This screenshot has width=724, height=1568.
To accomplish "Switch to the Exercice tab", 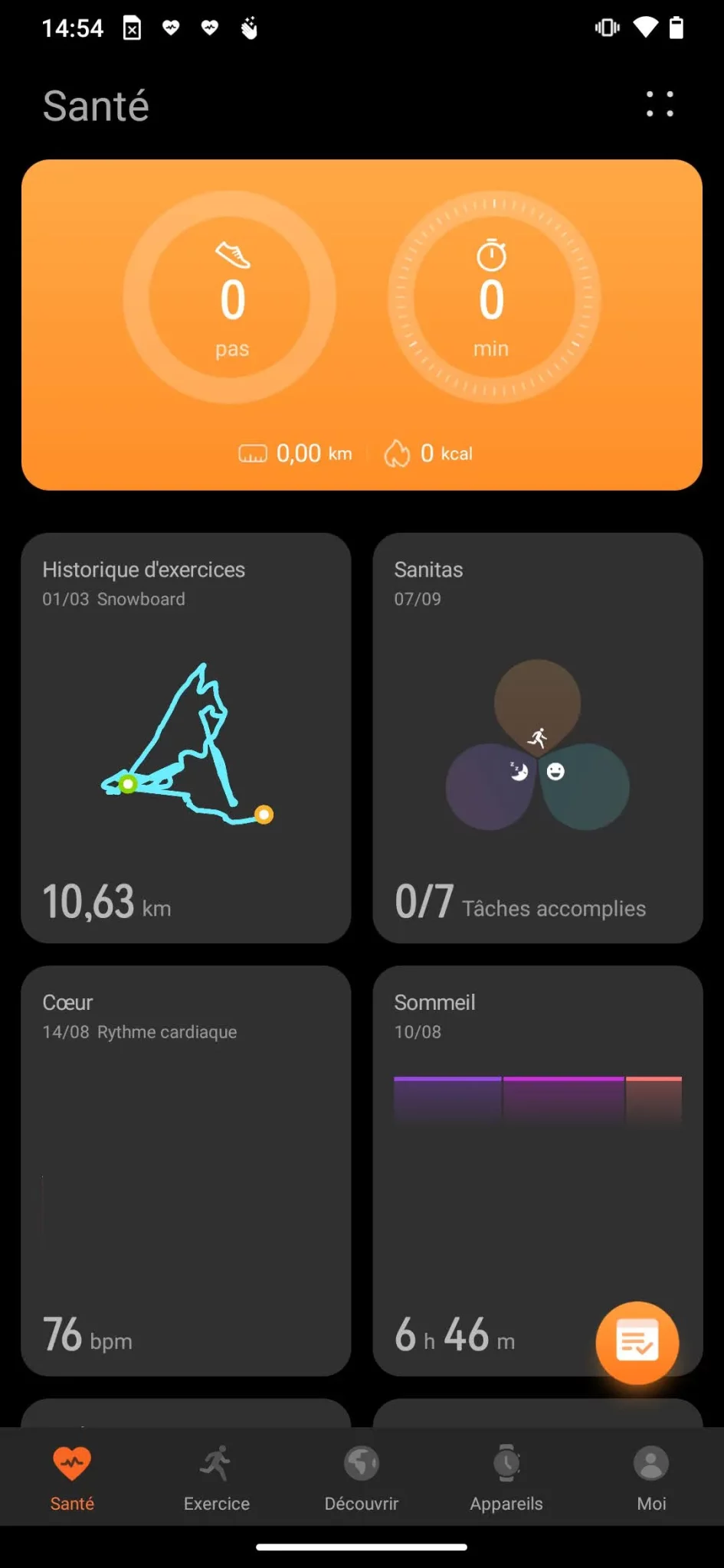I will tap(217, 1478).
